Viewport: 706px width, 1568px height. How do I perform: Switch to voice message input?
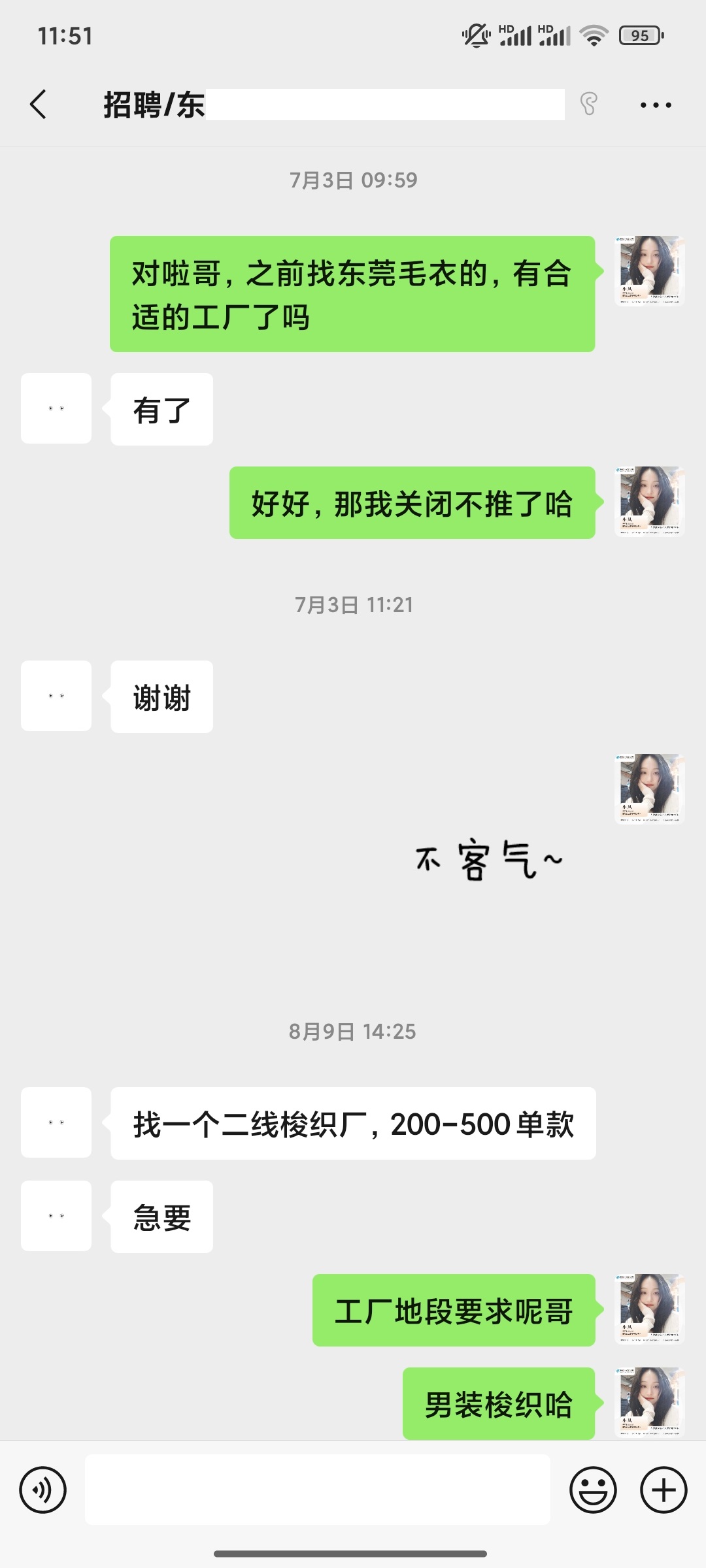pos(43,1490)
